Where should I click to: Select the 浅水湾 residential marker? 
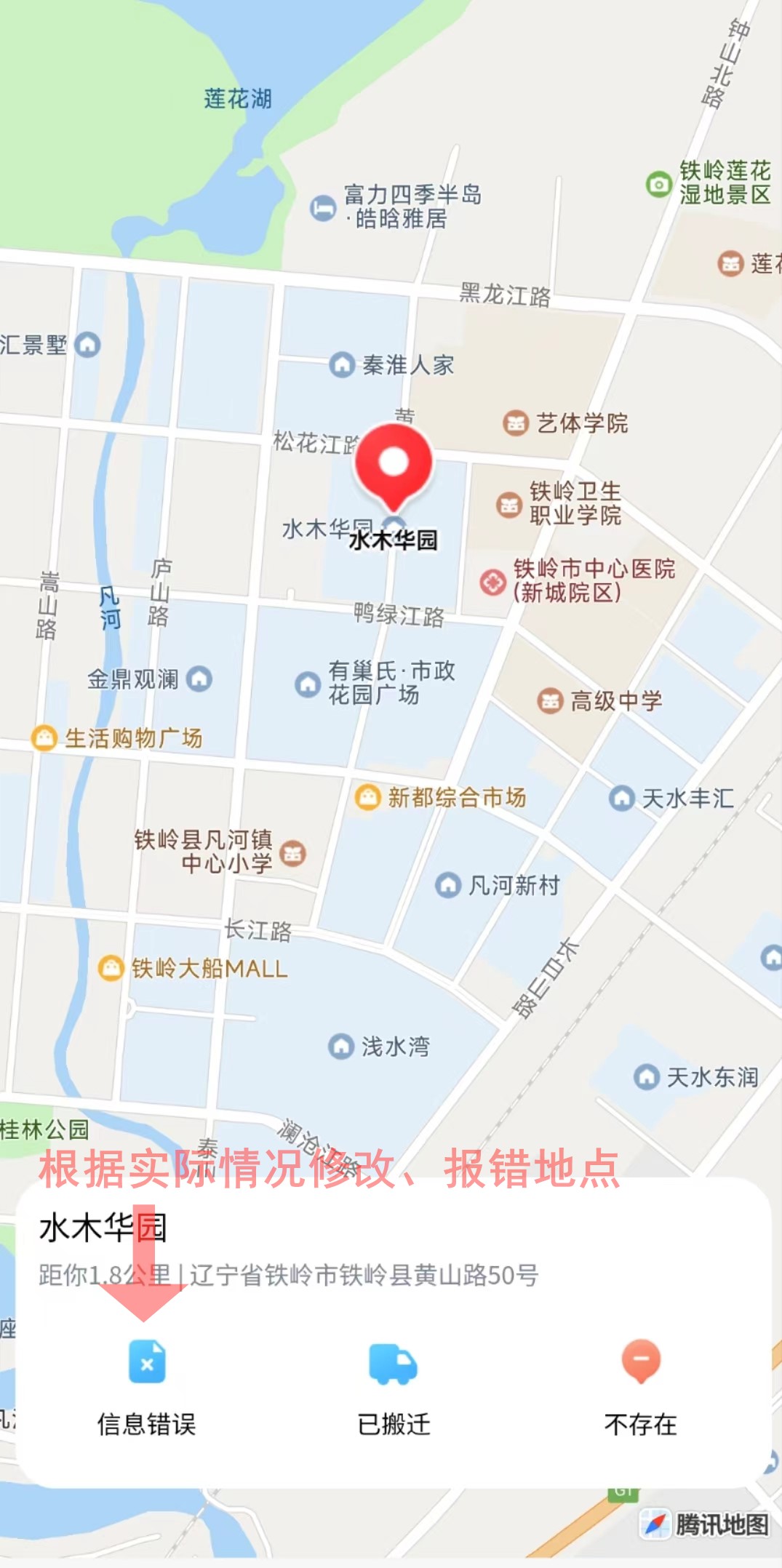coord(341,1046)
